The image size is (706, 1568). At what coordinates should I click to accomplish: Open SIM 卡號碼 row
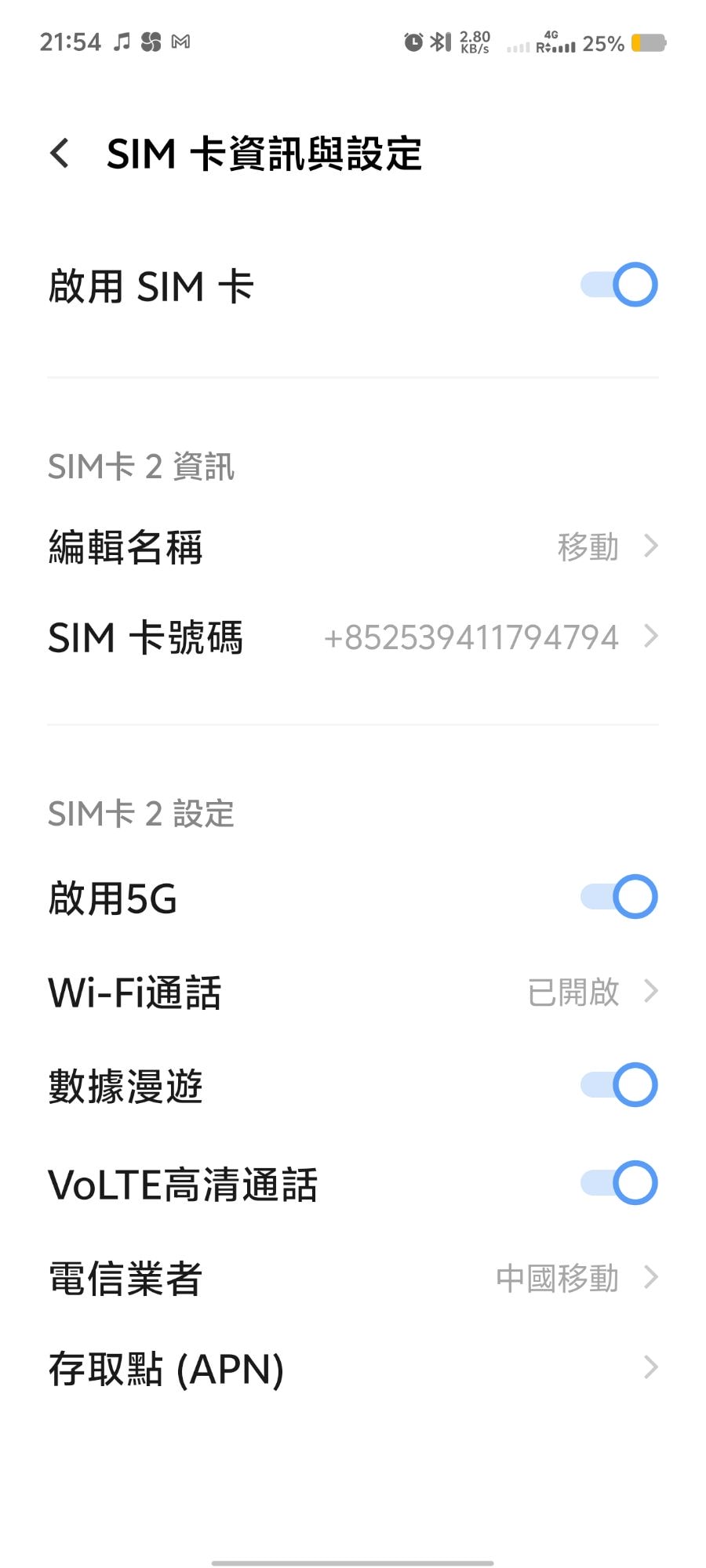pyautogui.click(x=353, y=637)
